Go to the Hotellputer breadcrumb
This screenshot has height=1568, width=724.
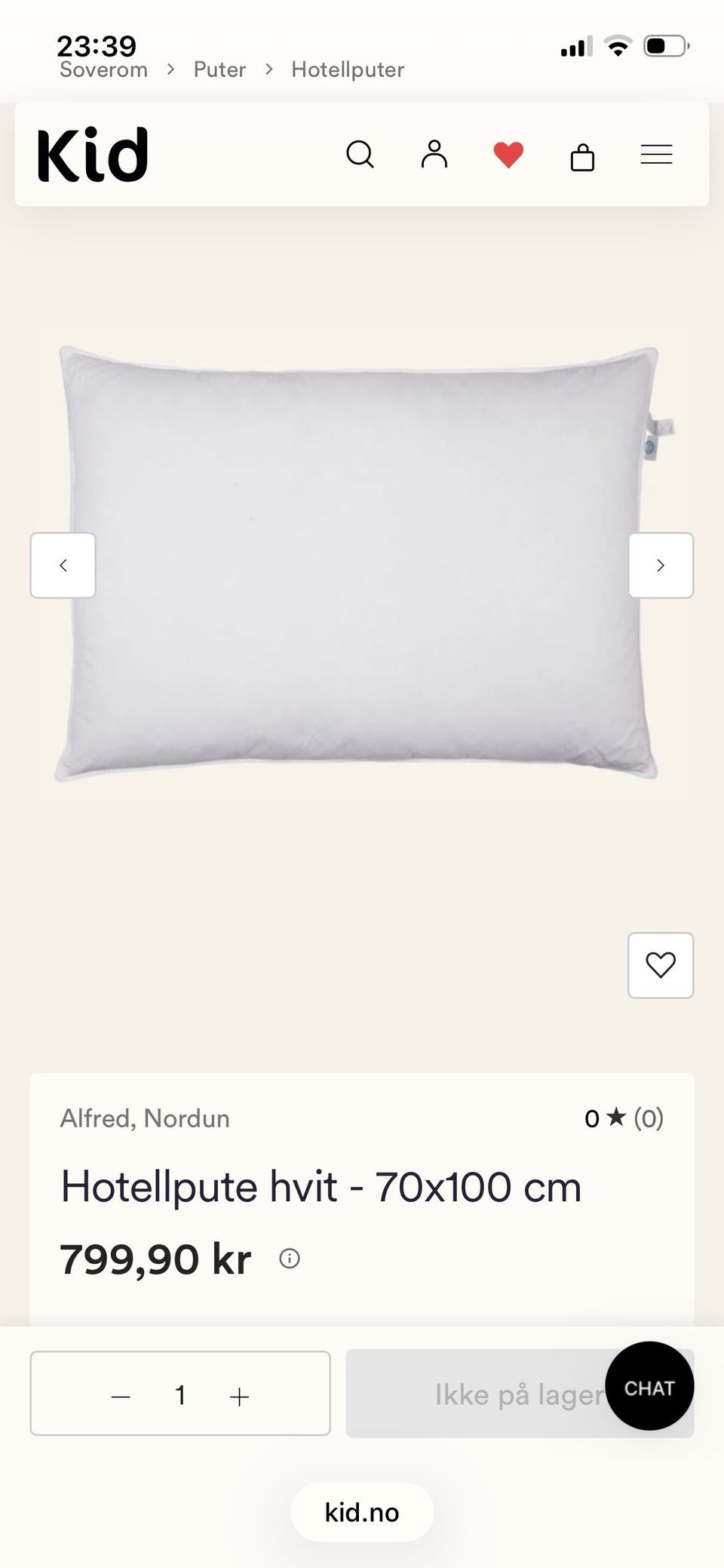point(348,69)
